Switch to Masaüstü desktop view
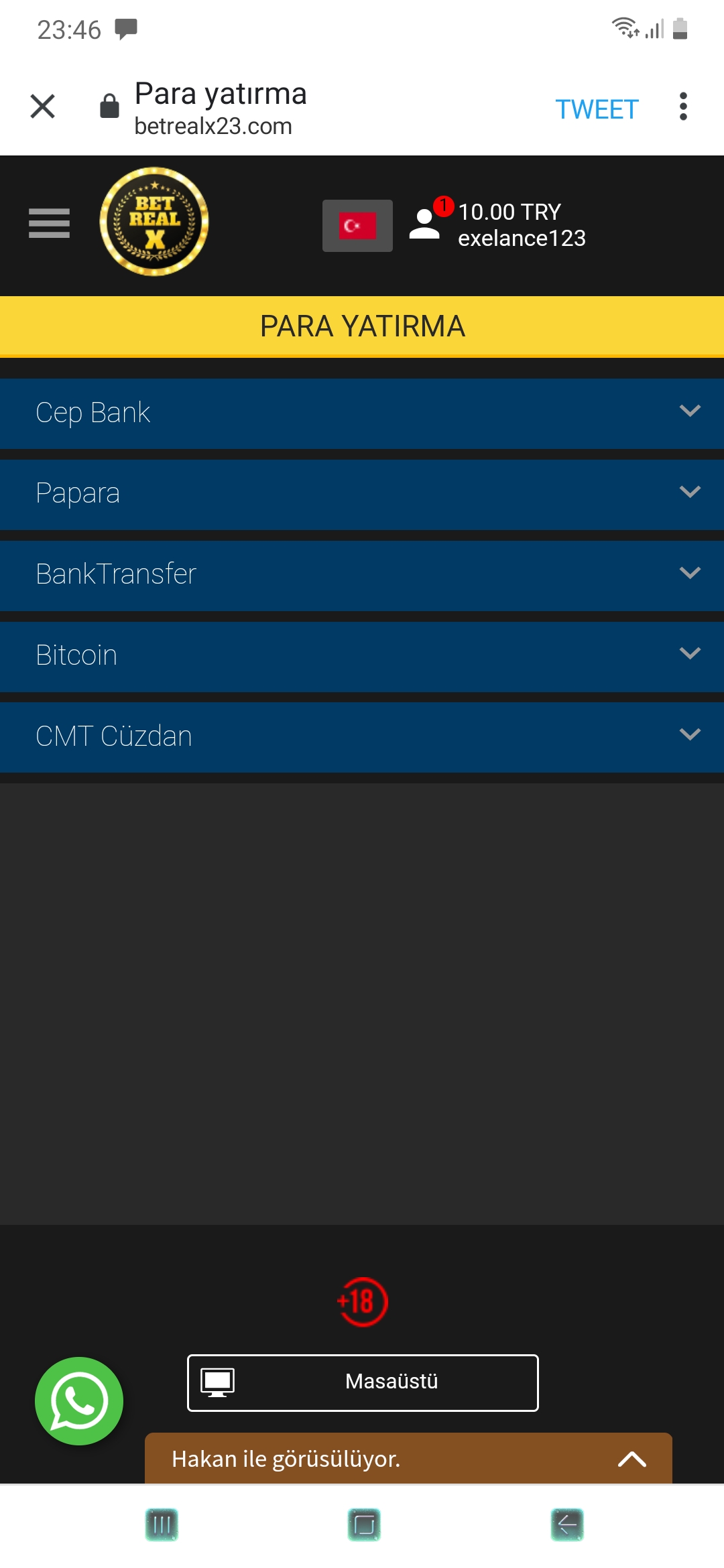Screen dimensions: 724x1568 click(363, 1382)
